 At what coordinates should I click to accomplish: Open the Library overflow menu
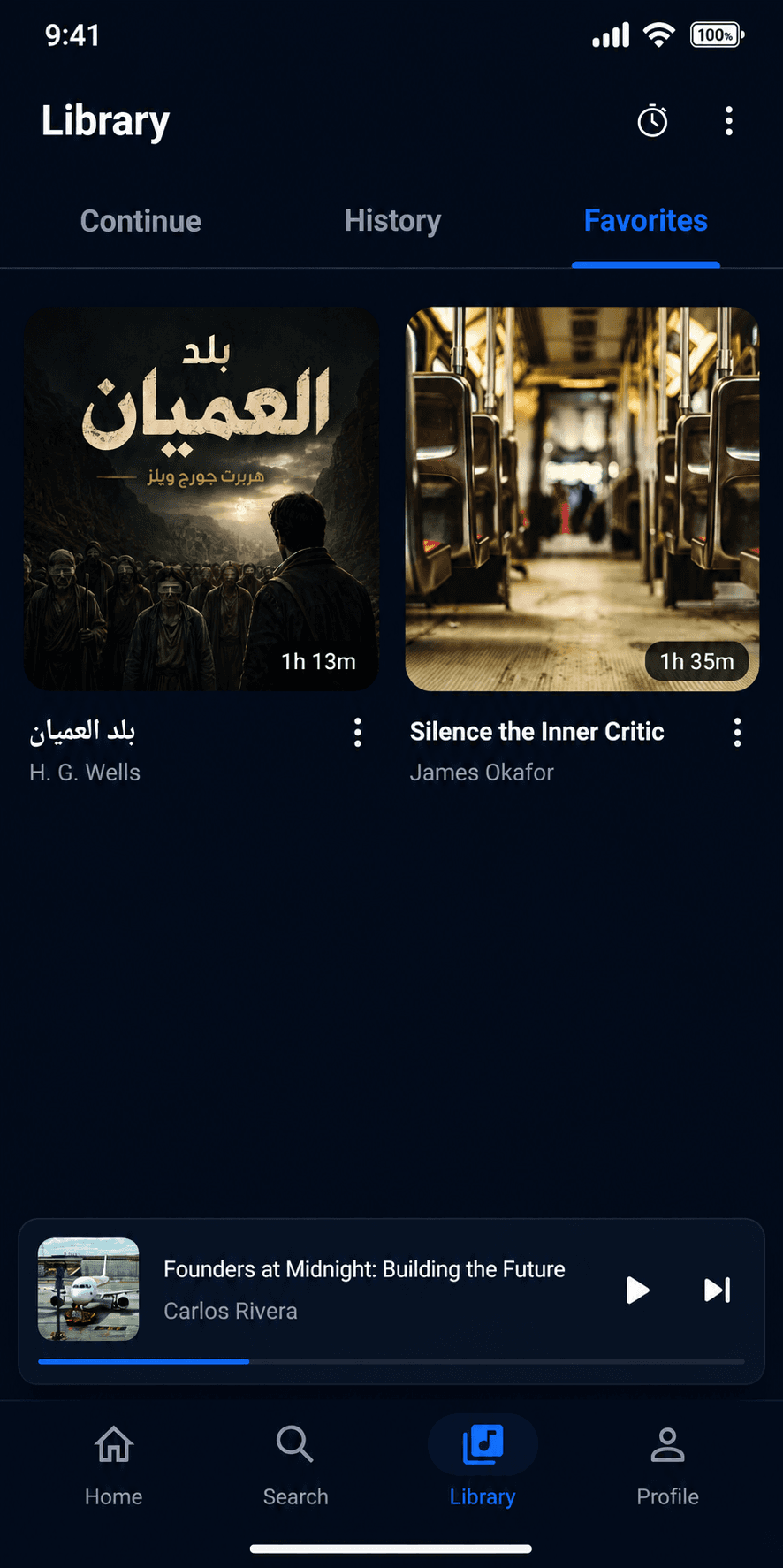[x=729, y=121]
